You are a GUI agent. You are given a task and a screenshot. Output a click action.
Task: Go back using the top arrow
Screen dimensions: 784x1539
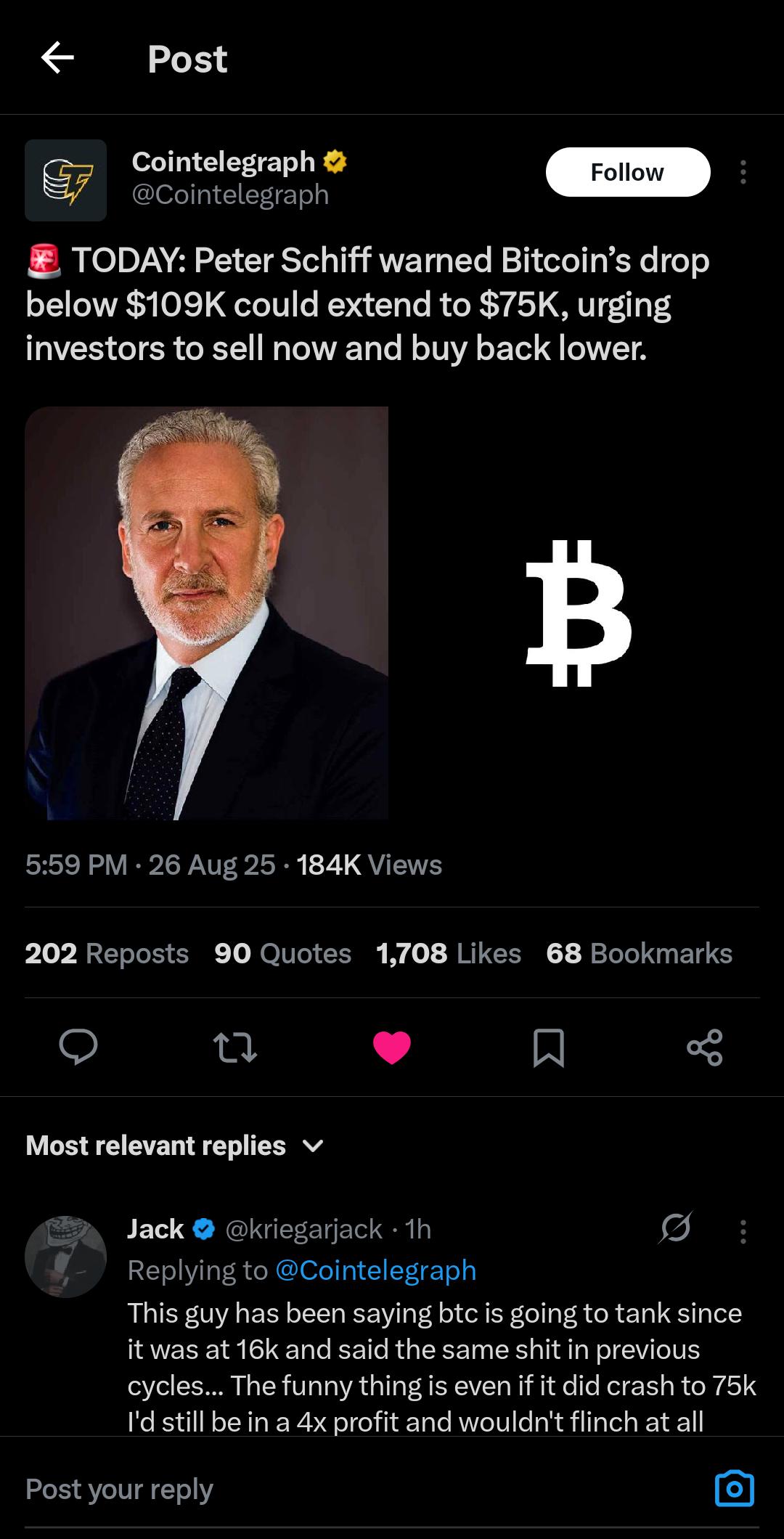[x=57, y=58]
